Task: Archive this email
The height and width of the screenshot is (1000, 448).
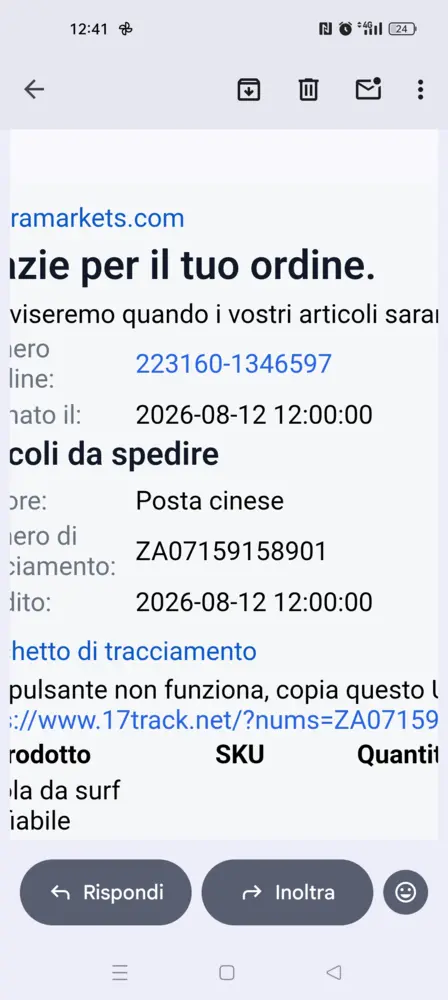Action: (248, 89)
